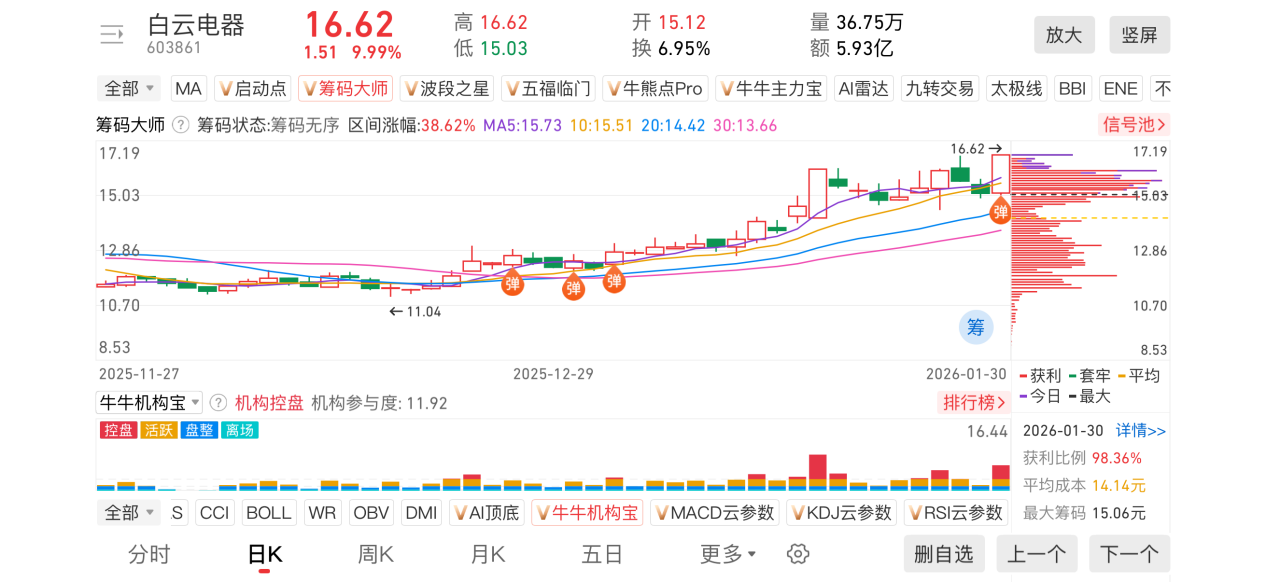Choose the 波段之星 indicator

(446, 88)
